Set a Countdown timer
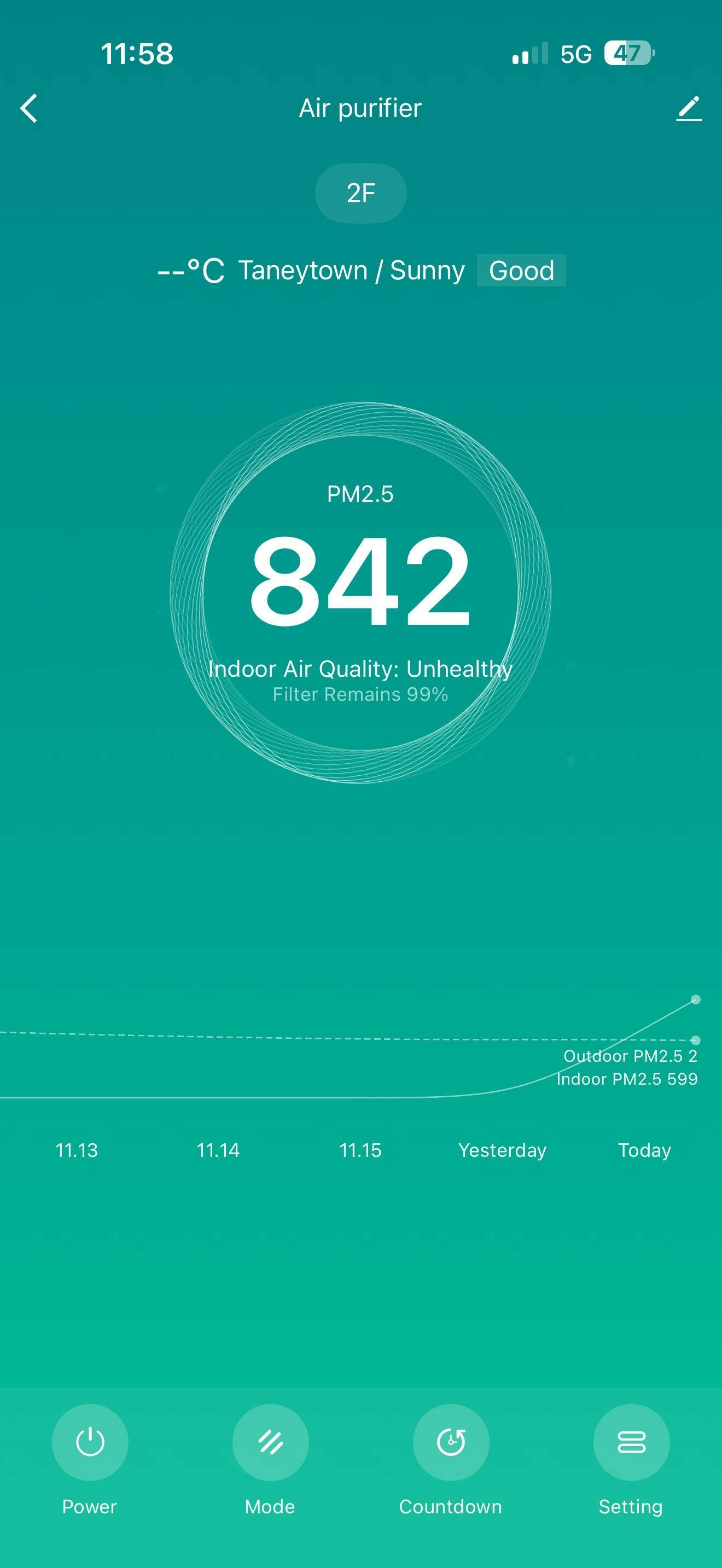This screenshot has width=722, height=1568. [x=451, y=1442]
